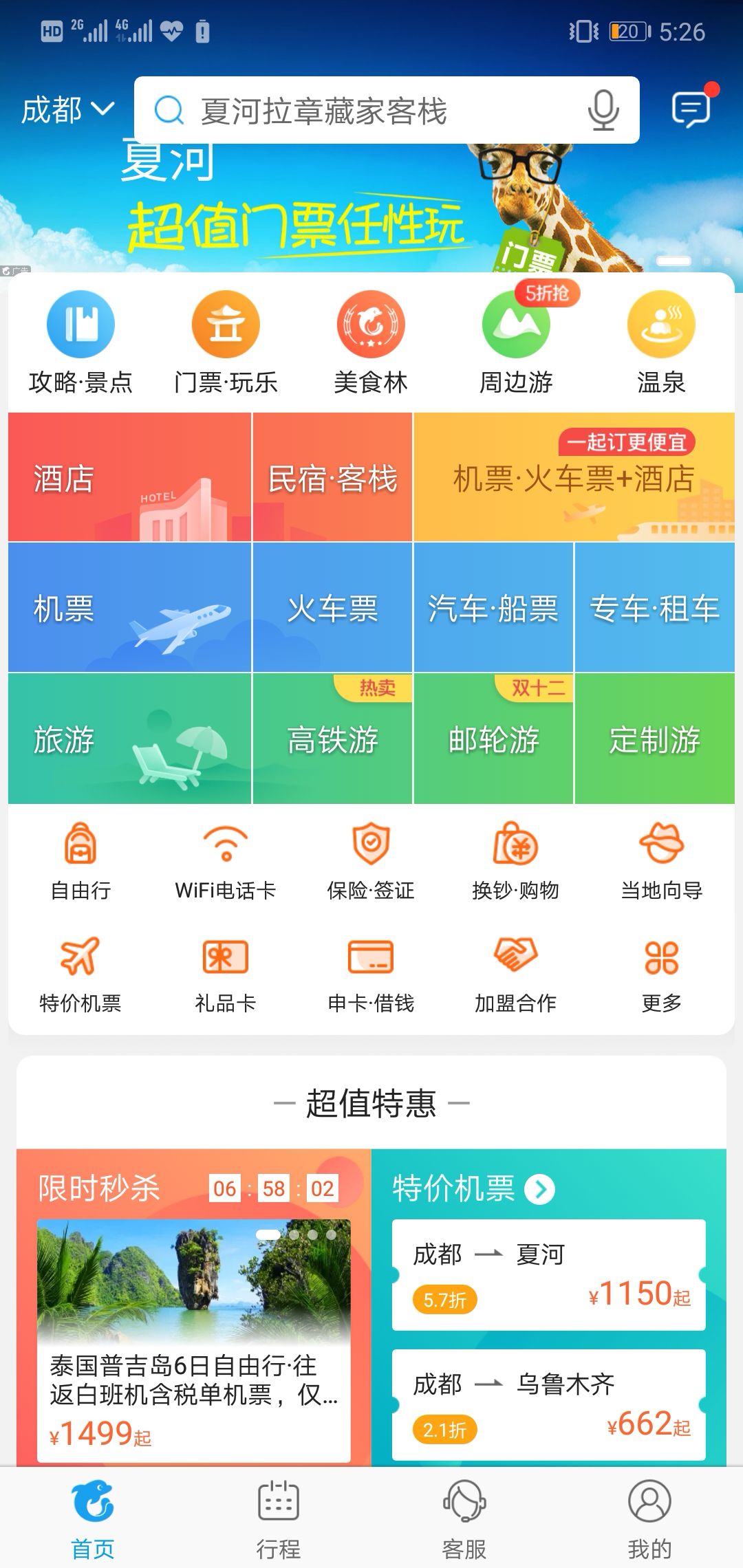The width and height of the screenshot is (743, 1568).
Task: Open the 特价机票 arrow link
Action: coord(540,1189)
